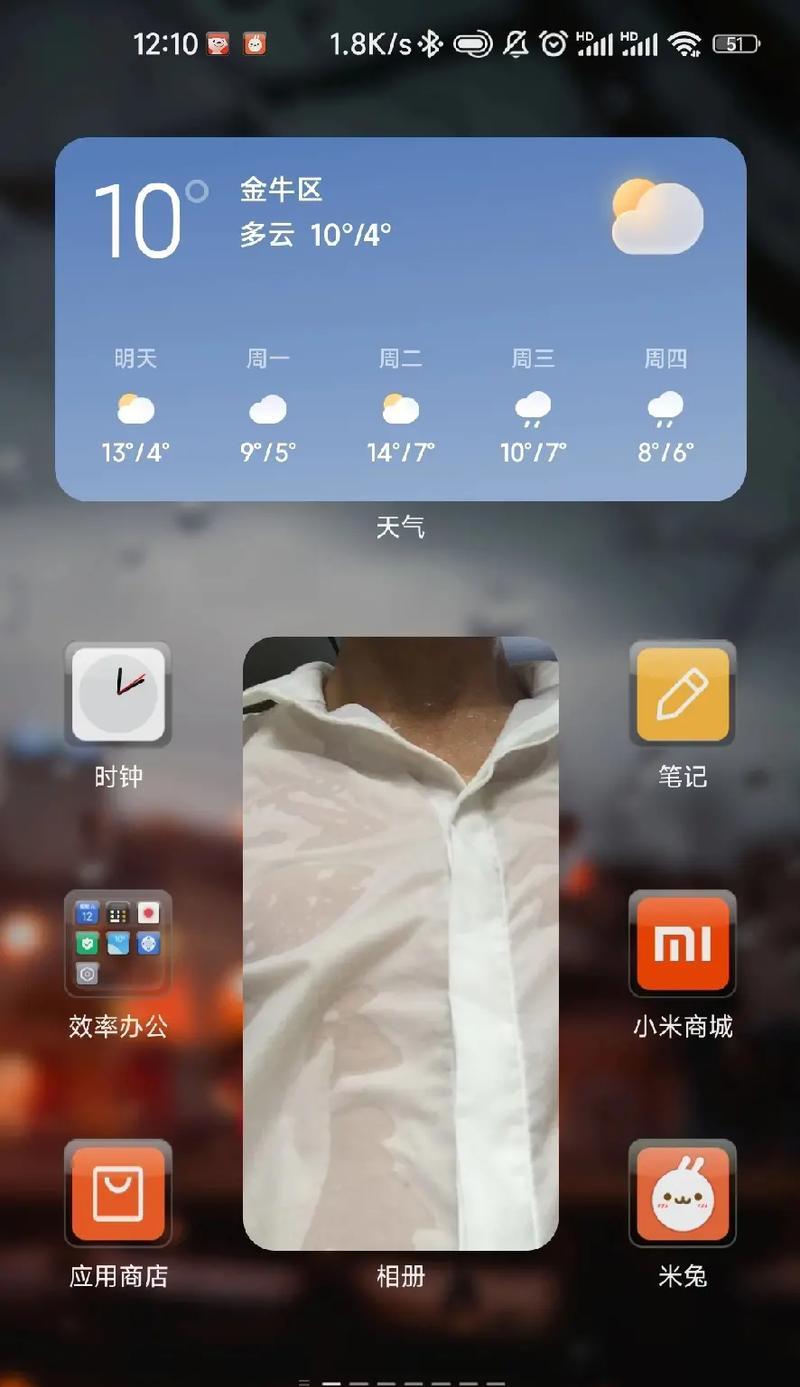Open the 效率办公 folder
800x1387 pixels.
(118, 944)
